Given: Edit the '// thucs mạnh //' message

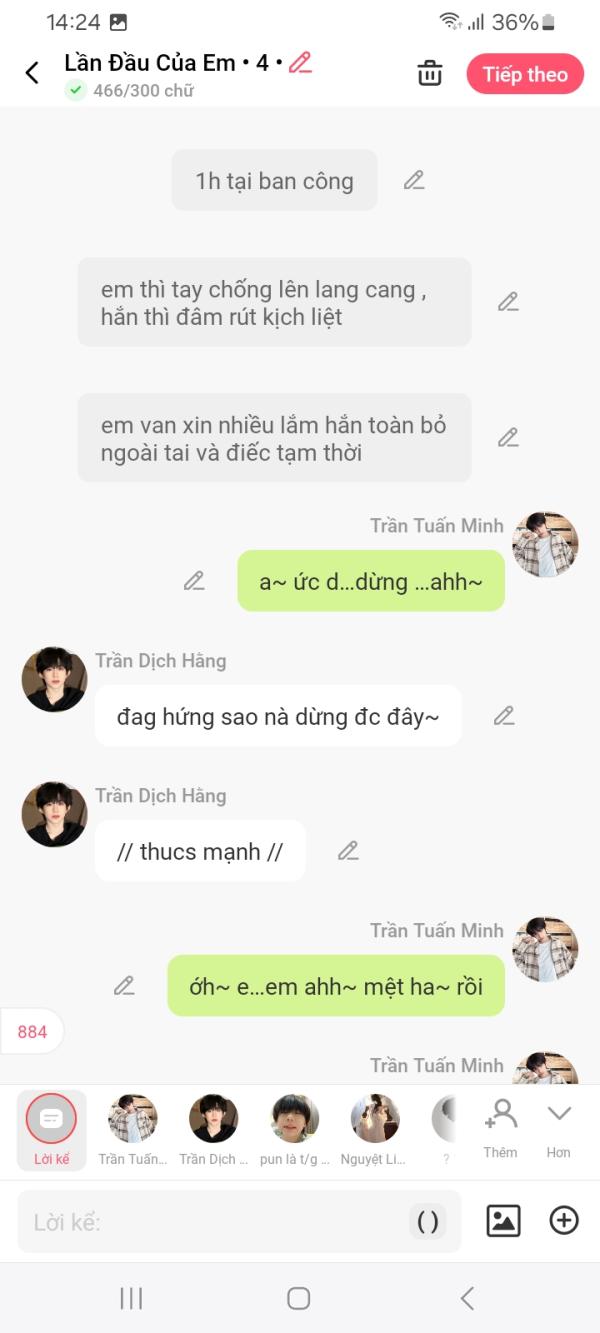Looking at the screenshot, I should [348, 850].
